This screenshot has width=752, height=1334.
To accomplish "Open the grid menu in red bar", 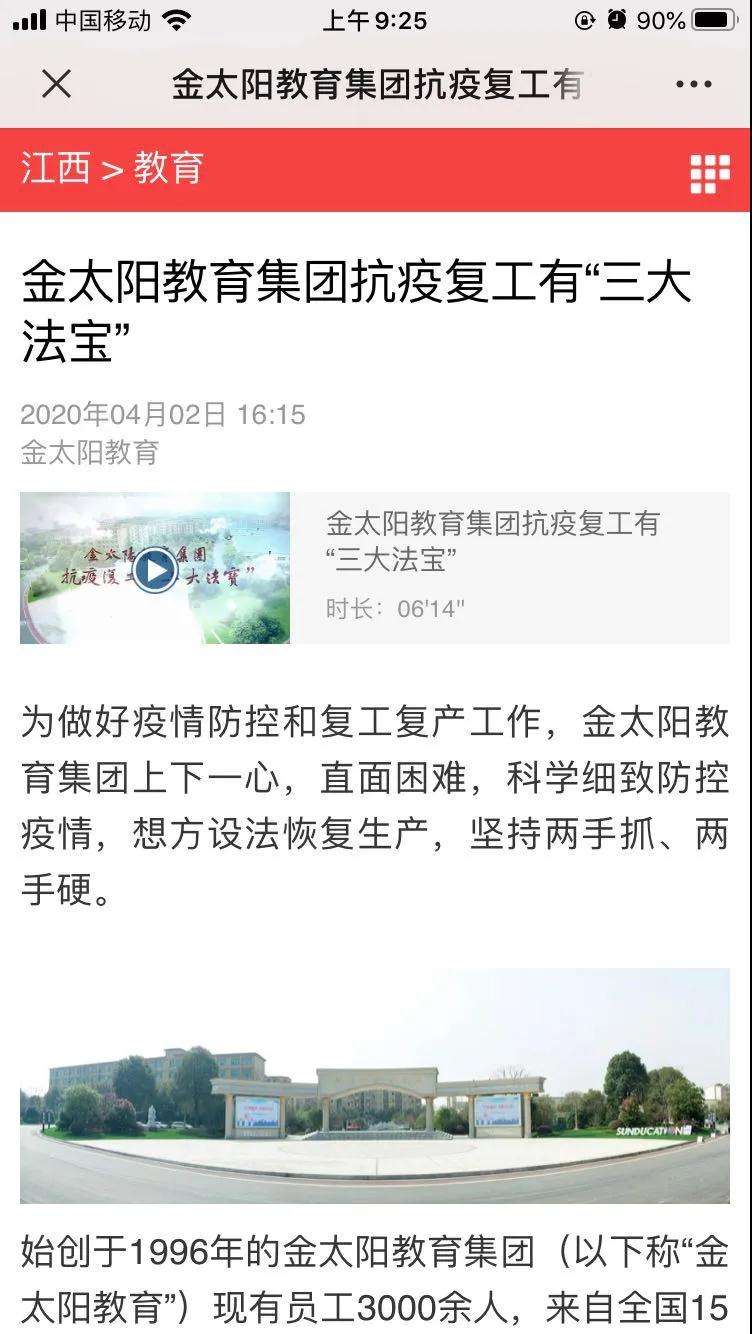I will point(709,174).
